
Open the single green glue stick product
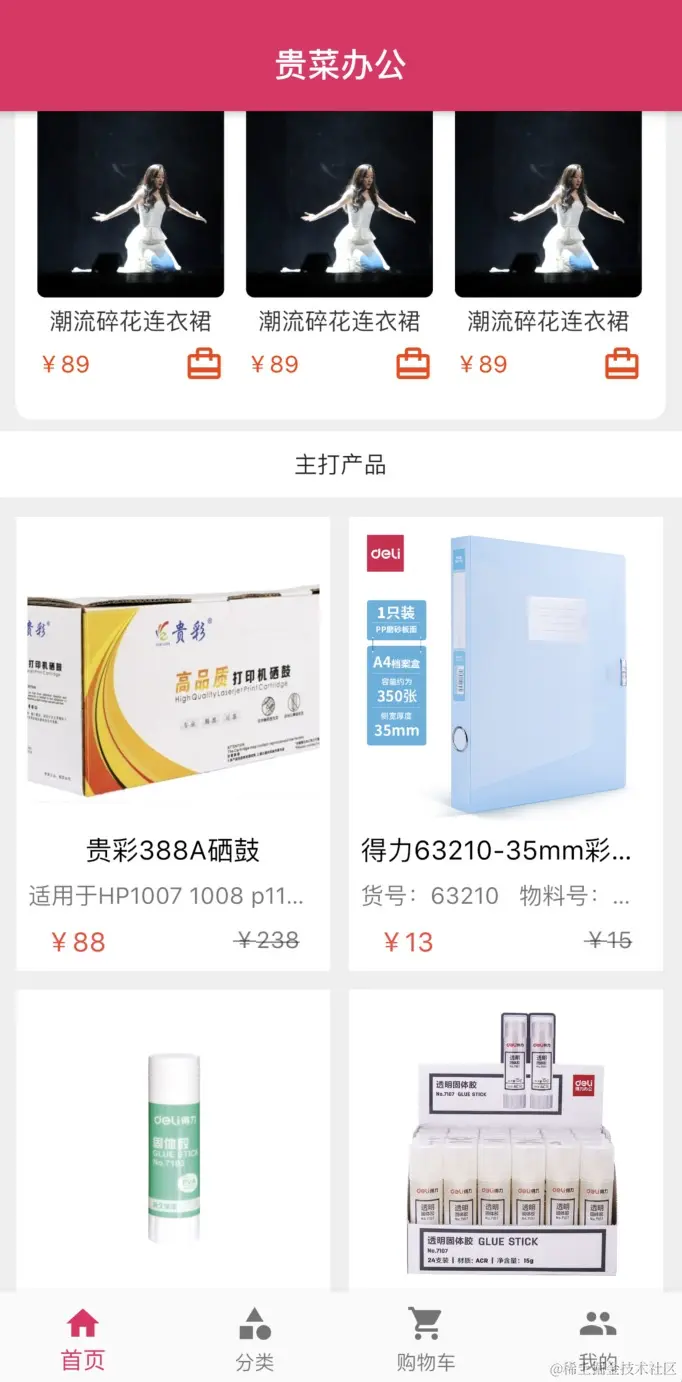point(173,1140)
